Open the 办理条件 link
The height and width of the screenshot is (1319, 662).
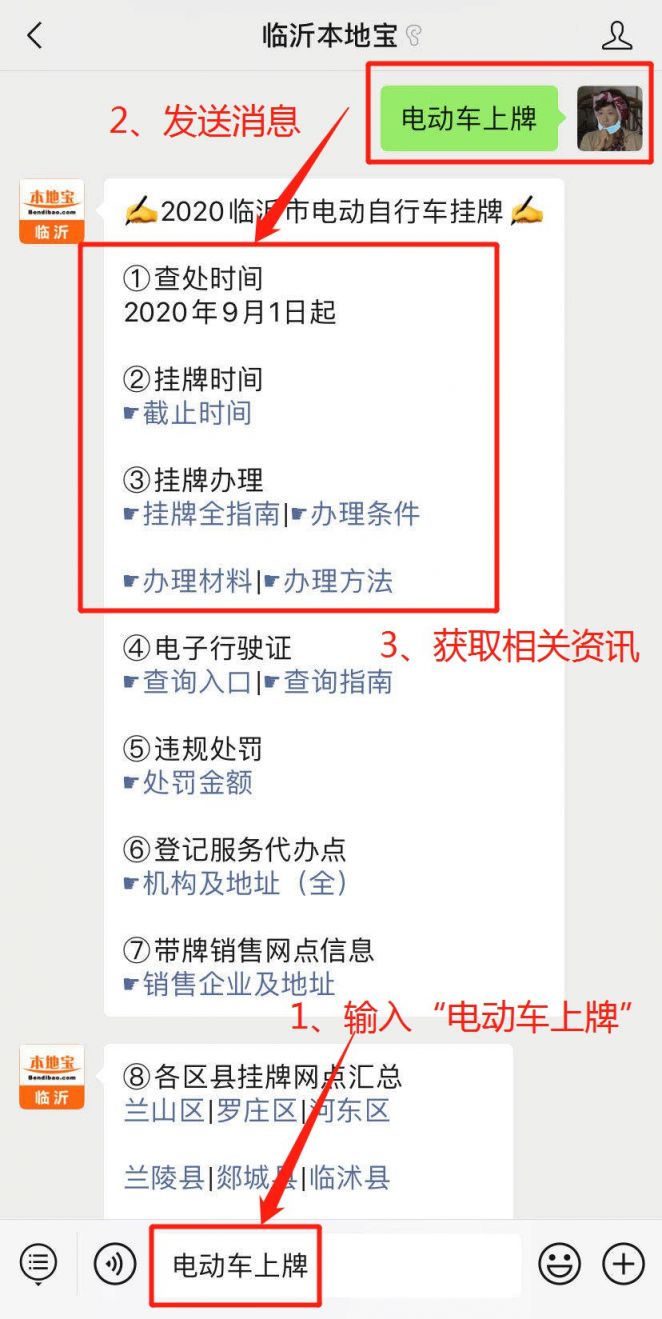click(364, 514)
